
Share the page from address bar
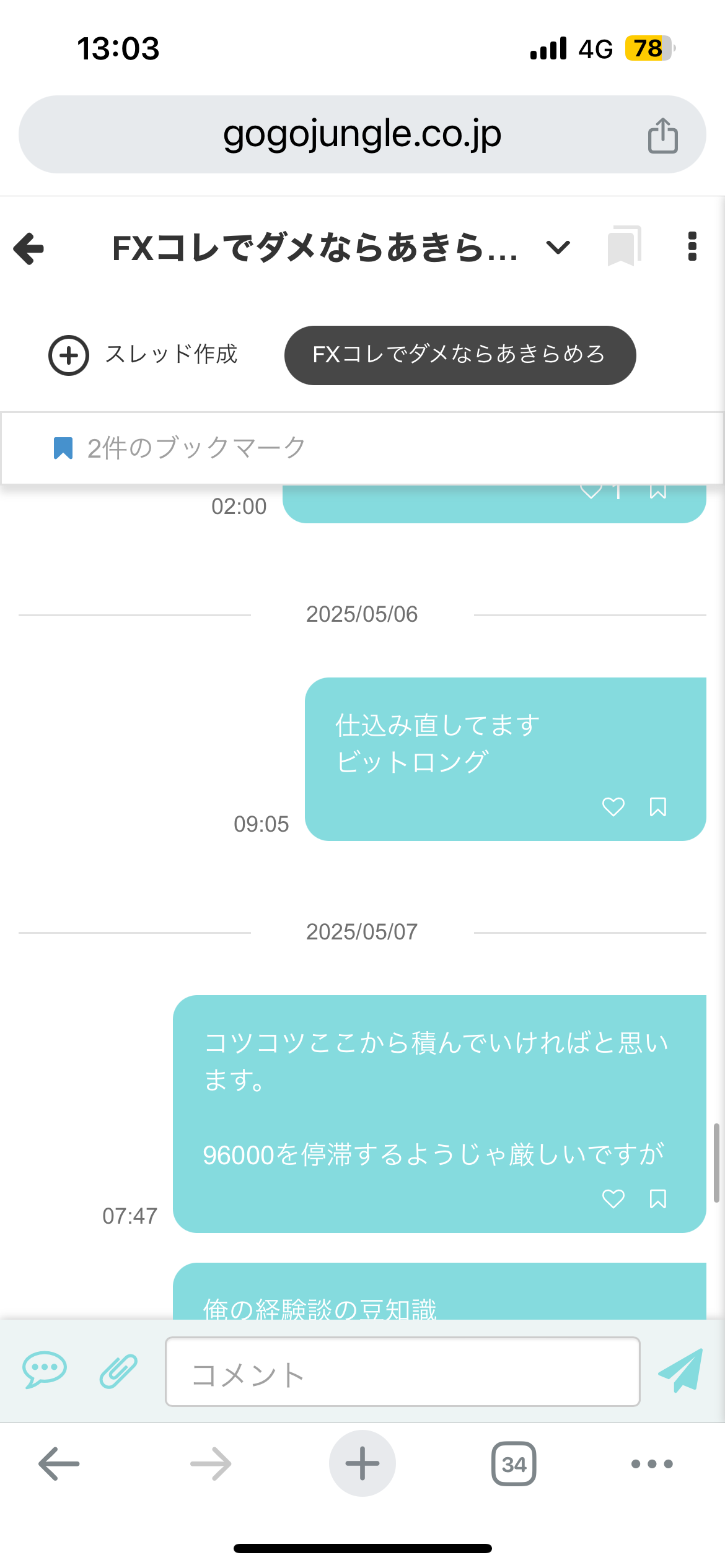(662, 135)
